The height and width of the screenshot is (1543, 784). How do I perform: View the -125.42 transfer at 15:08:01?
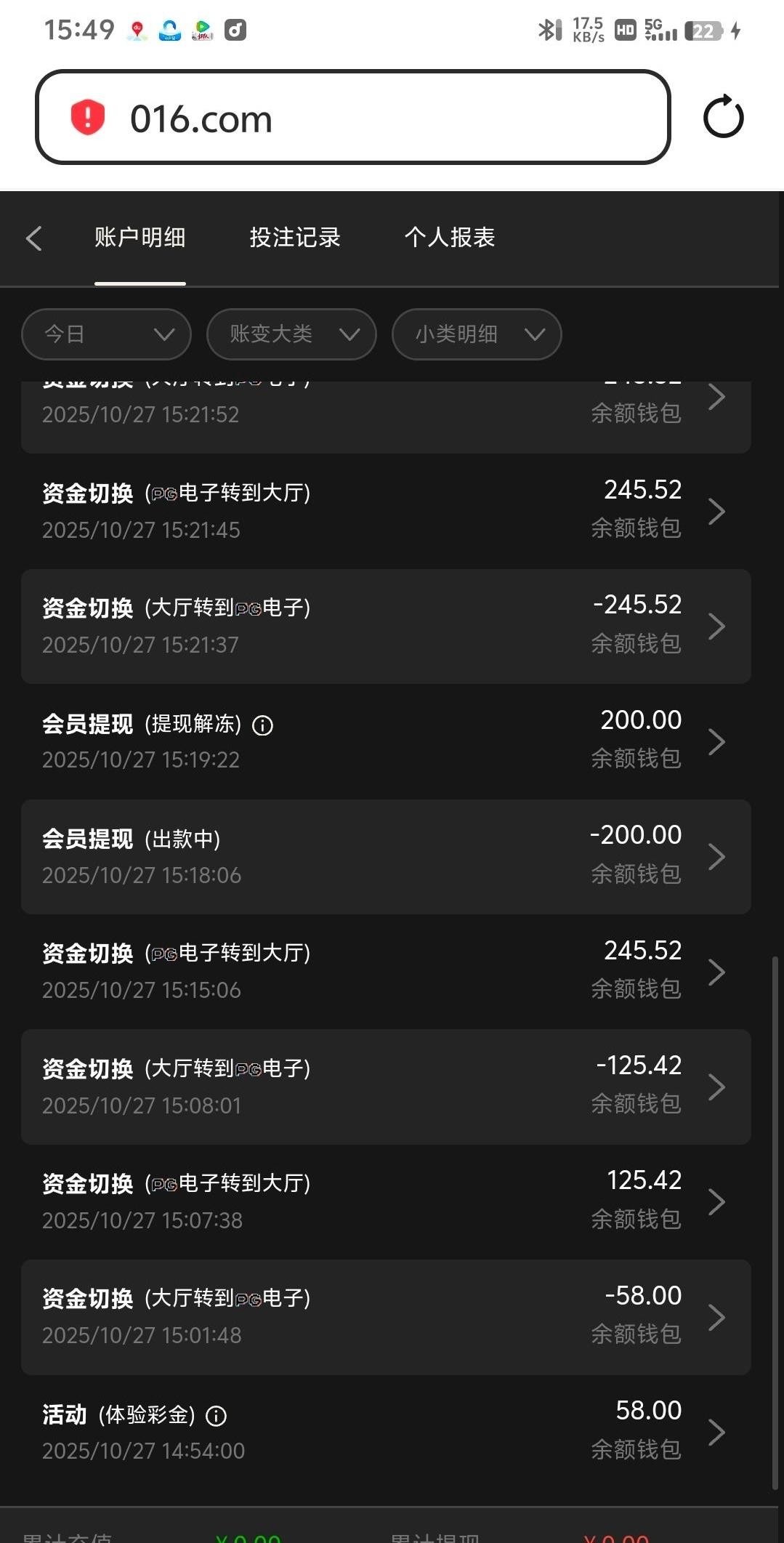[385, 1087]
